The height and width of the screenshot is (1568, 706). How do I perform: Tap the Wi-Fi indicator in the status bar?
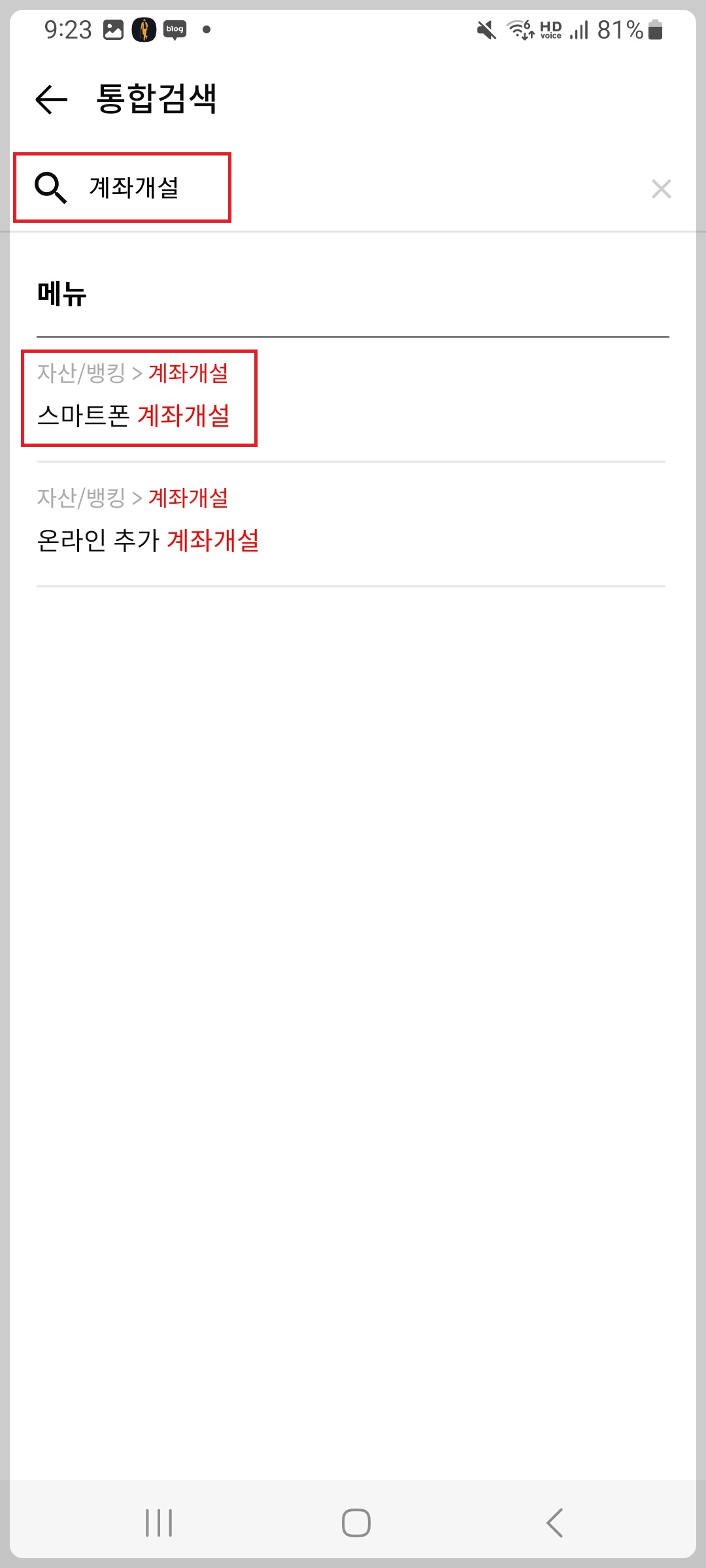(x=520, y=29)
